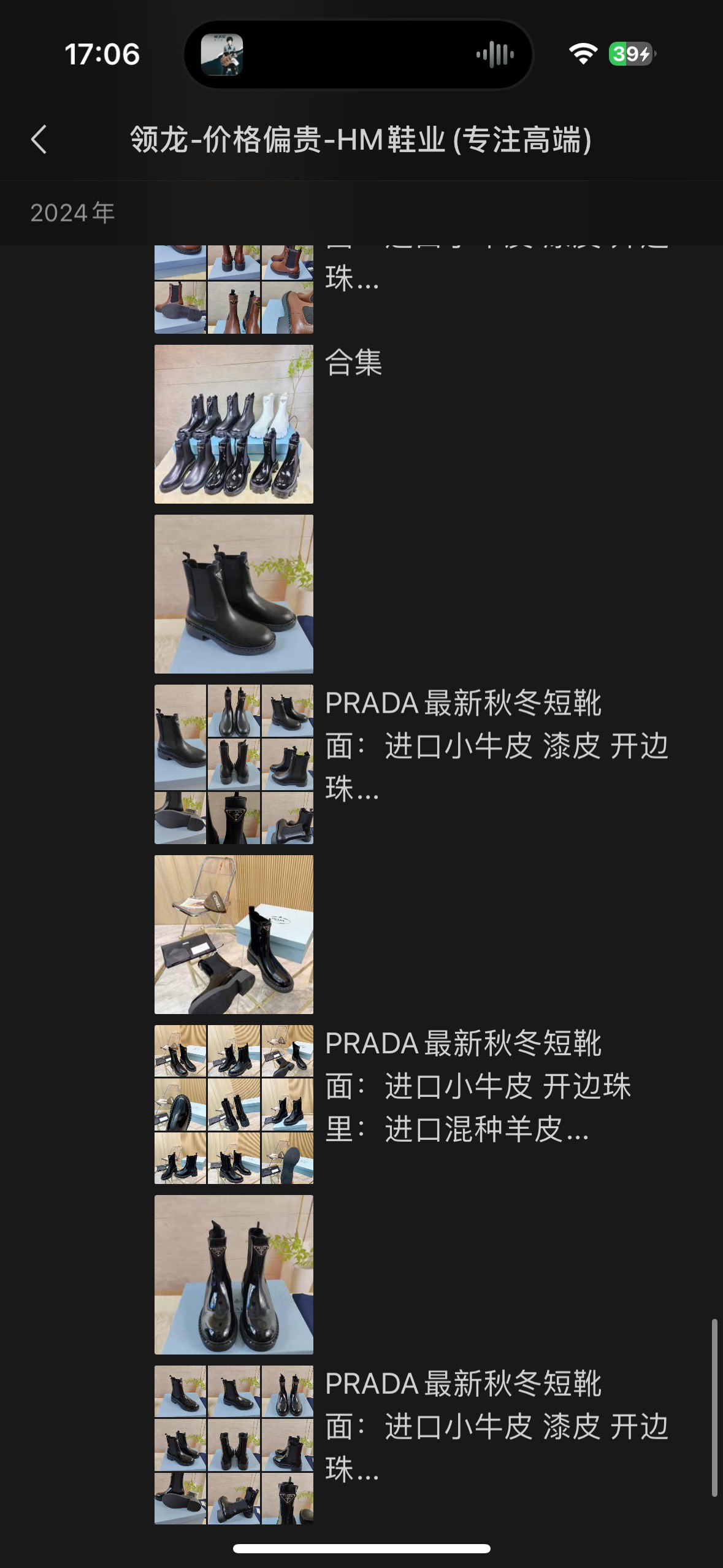
Task: Open the single matte black Chelsea boot photo
Action: [234, 594]
